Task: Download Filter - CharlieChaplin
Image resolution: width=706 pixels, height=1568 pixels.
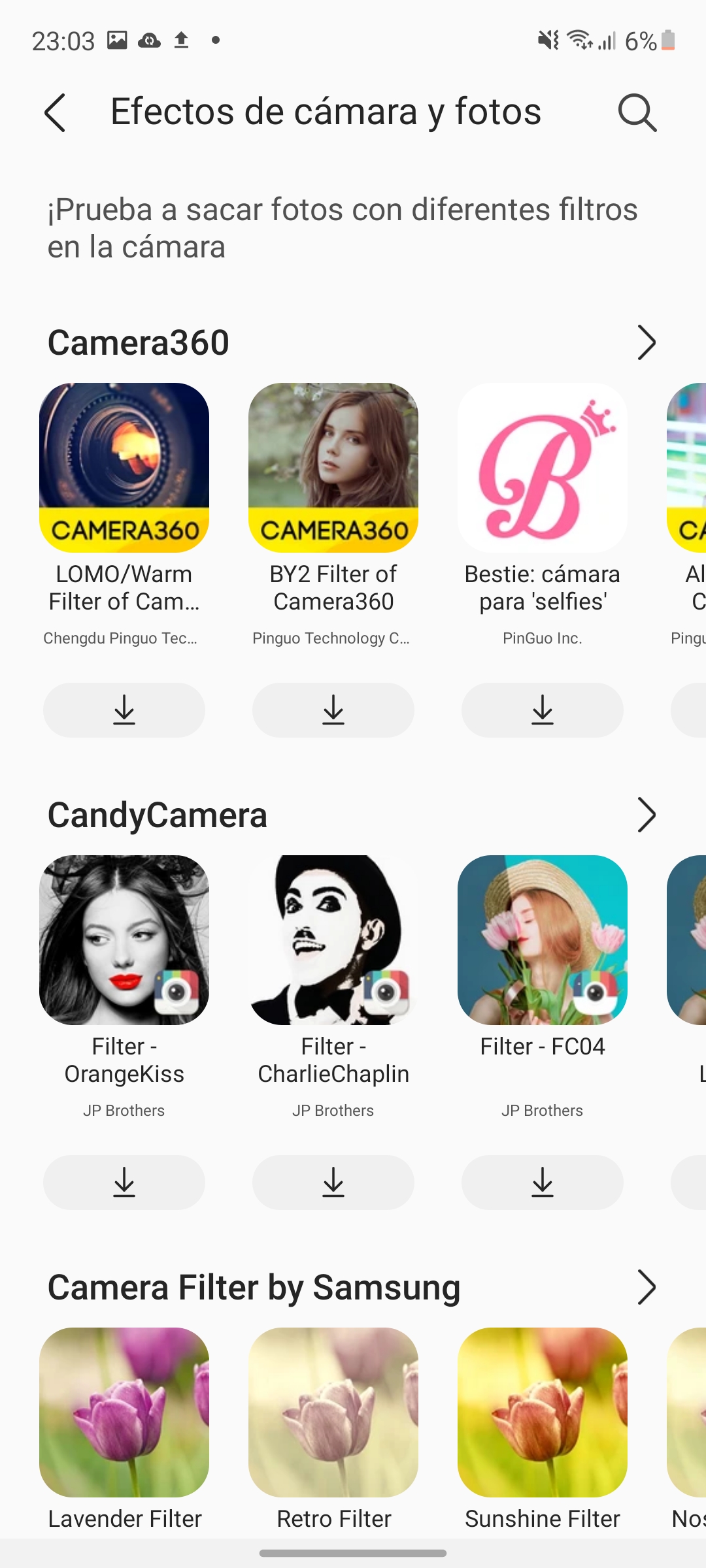Action: click(x=333, y=1183)
